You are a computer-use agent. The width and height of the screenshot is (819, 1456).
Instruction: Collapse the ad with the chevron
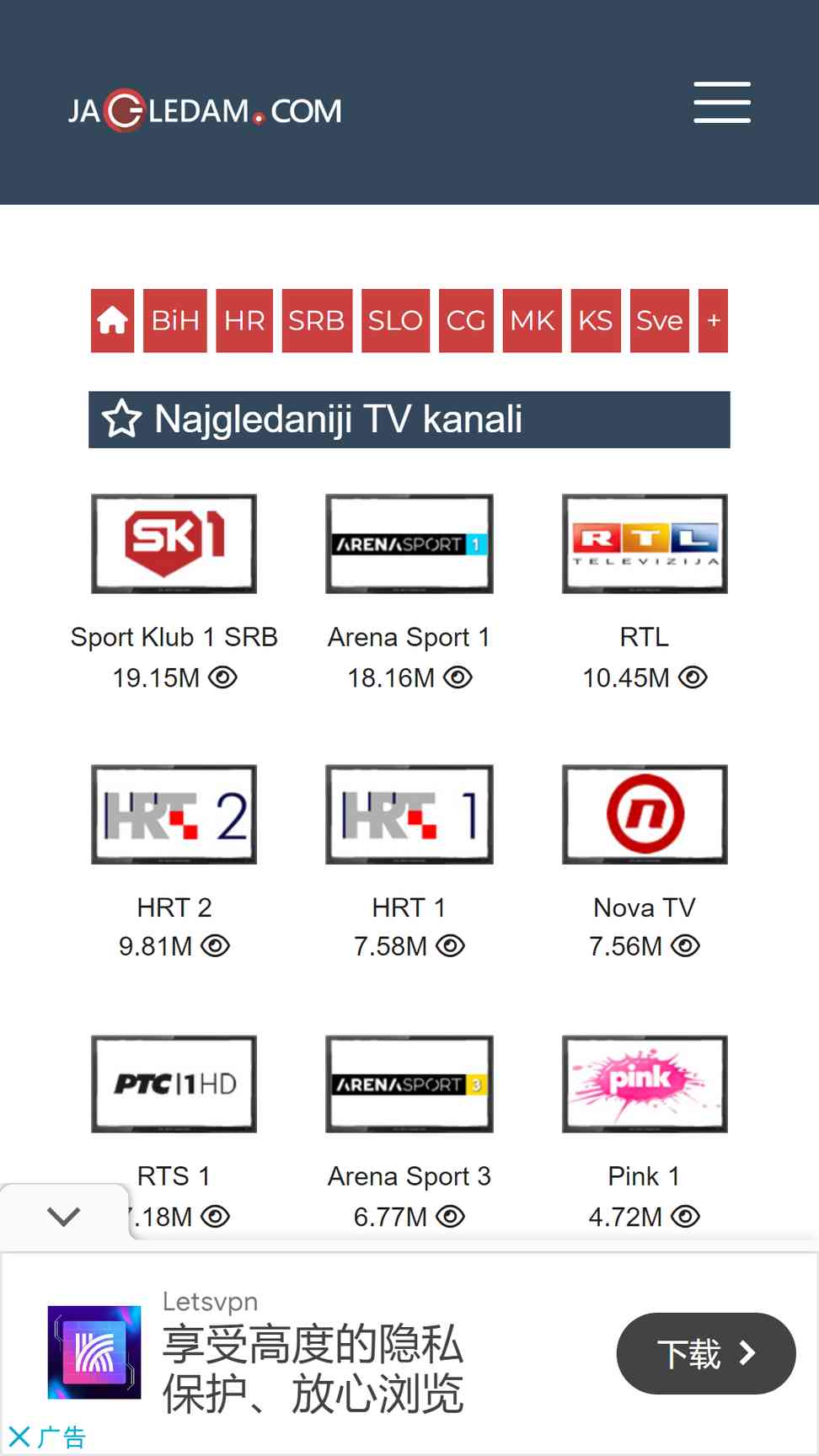(x=63, y=1216)
